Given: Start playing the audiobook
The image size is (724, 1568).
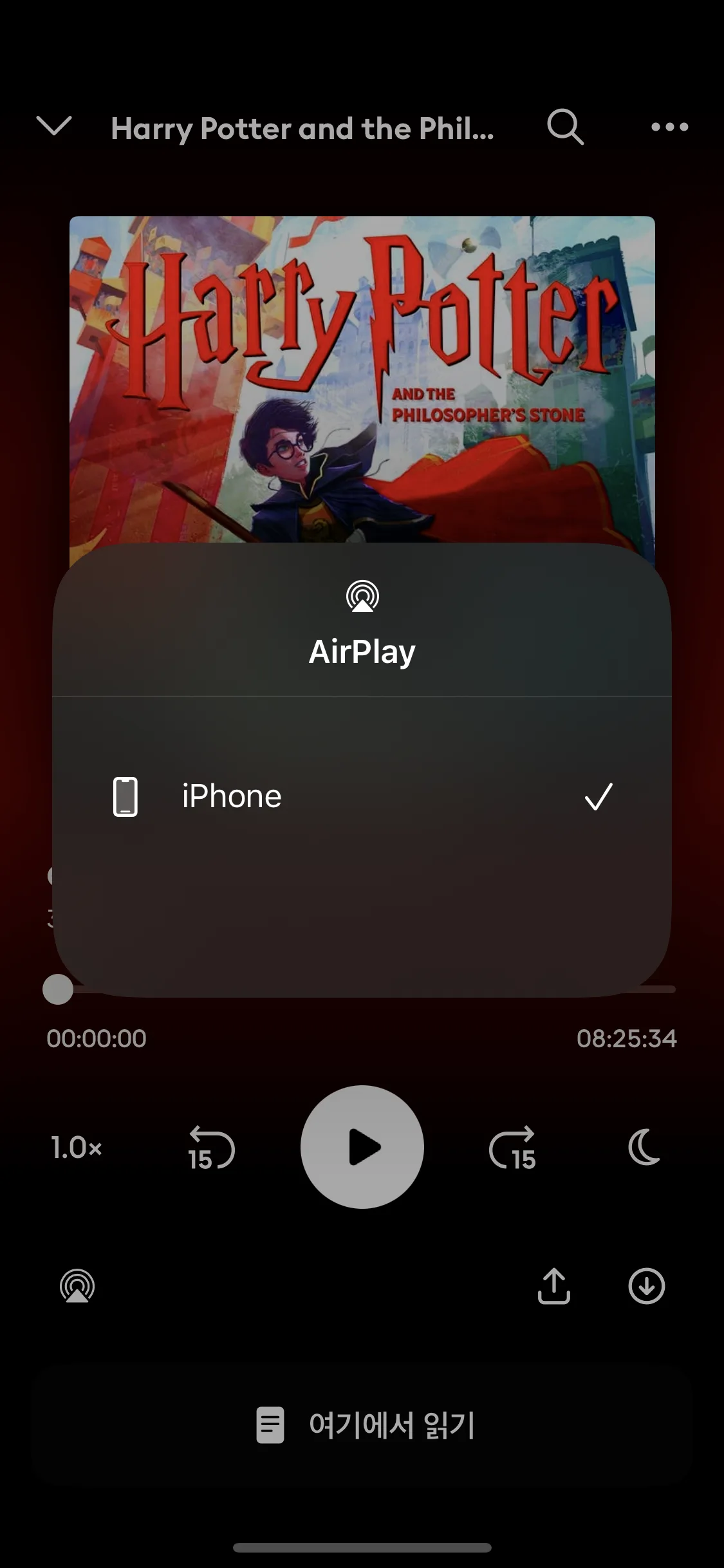Looking at the screenshot, I should click(362, 1147).
